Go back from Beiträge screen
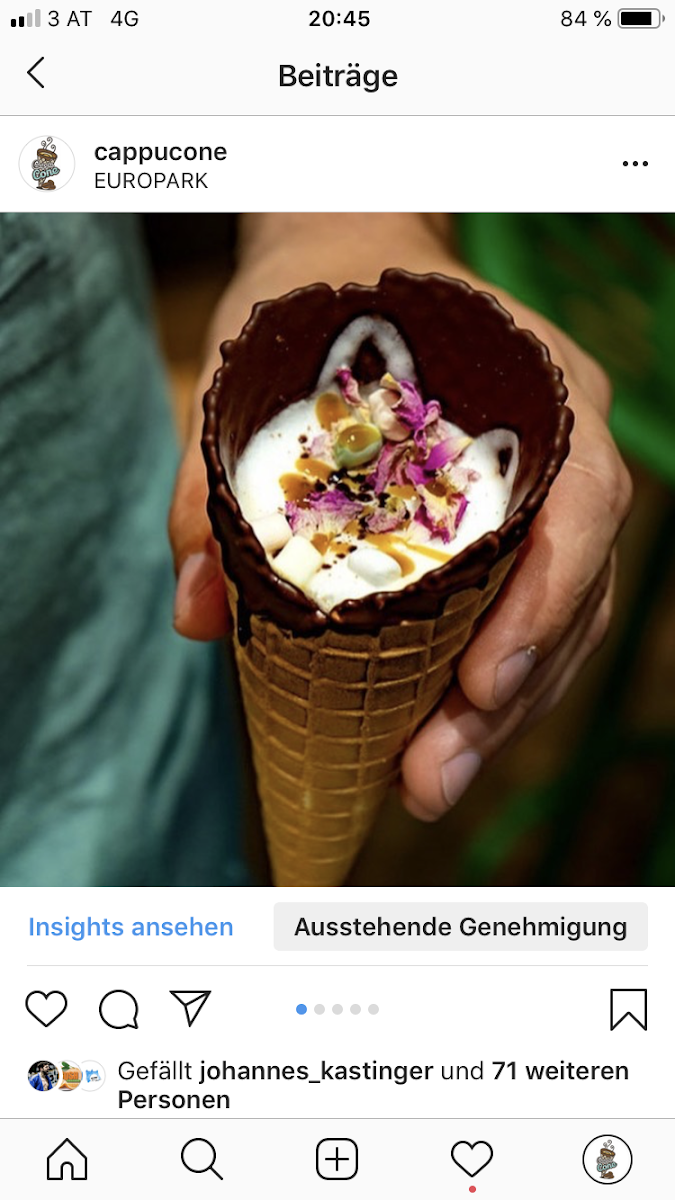Image resolution: width=675 pixels, height=1200 pixels. pos(36,73)
